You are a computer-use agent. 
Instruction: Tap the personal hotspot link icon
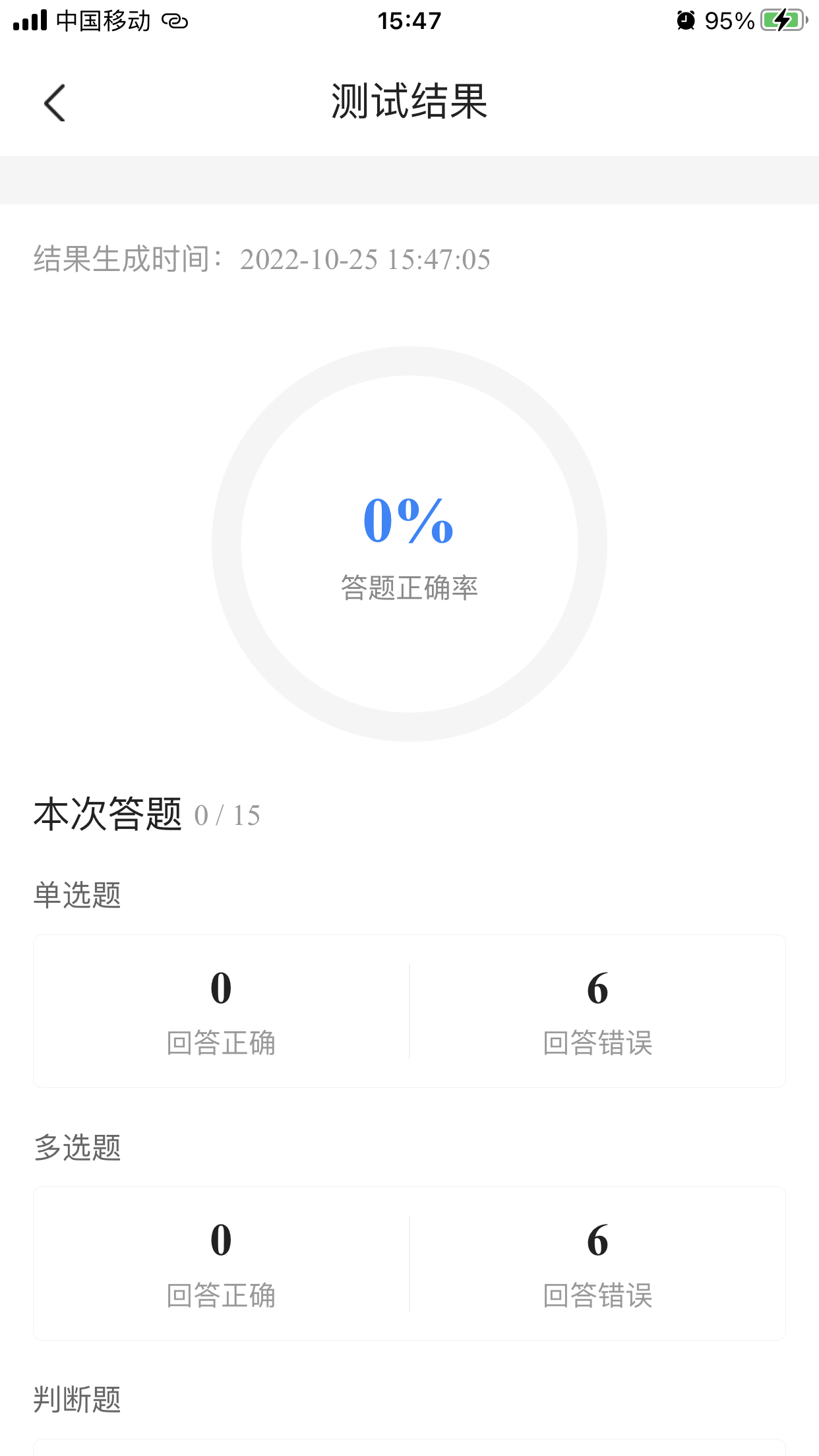point(173,22)
